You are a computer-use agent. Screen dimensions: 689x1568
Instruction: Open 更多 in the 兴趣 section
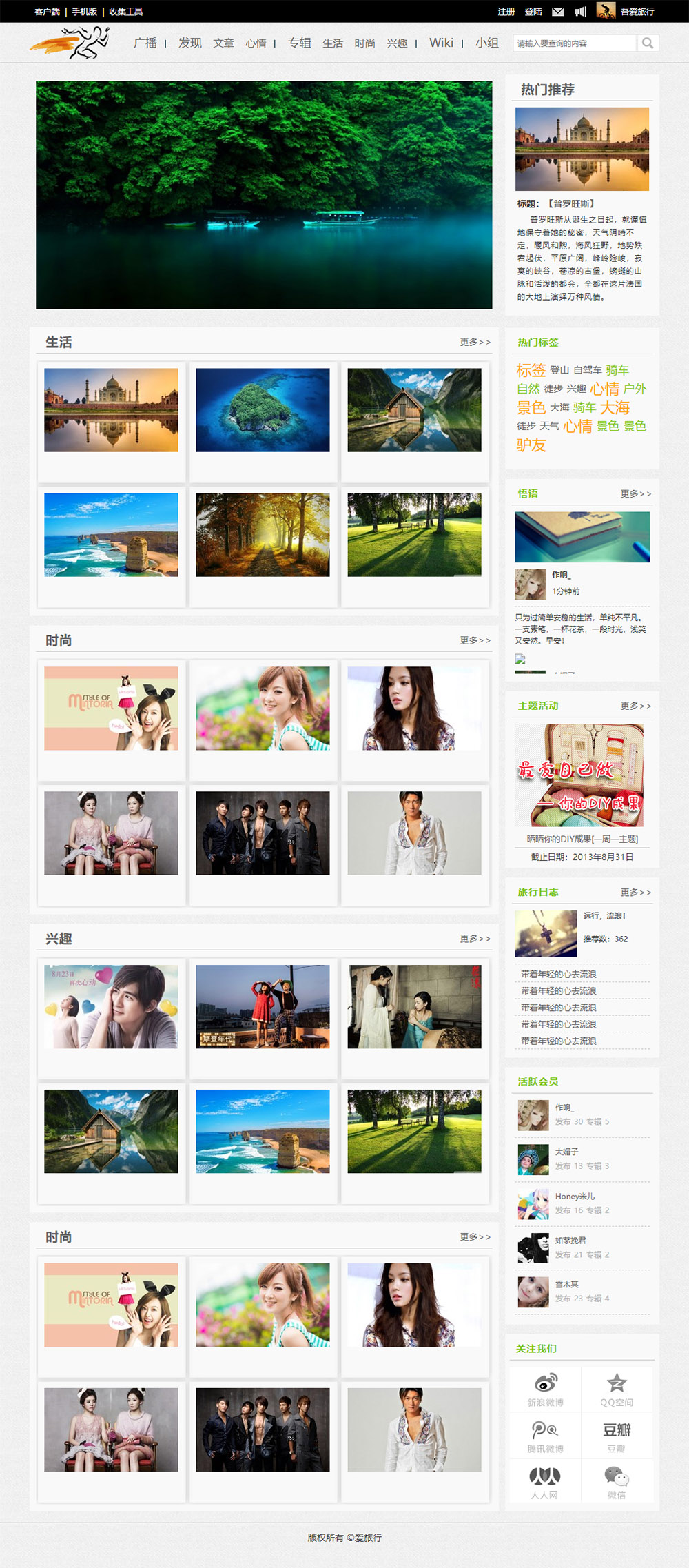tap(475, 939)
